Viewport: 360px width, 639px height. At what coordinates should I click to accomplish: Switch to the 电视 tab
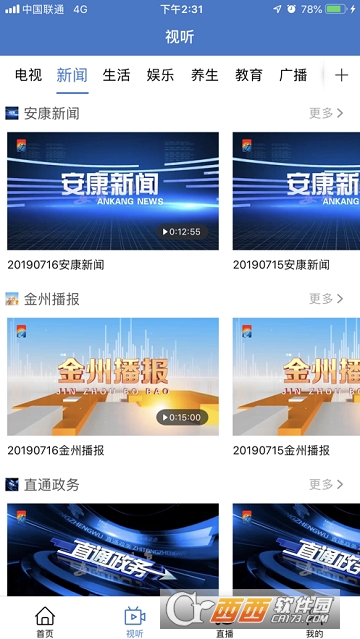click(29, 75)
